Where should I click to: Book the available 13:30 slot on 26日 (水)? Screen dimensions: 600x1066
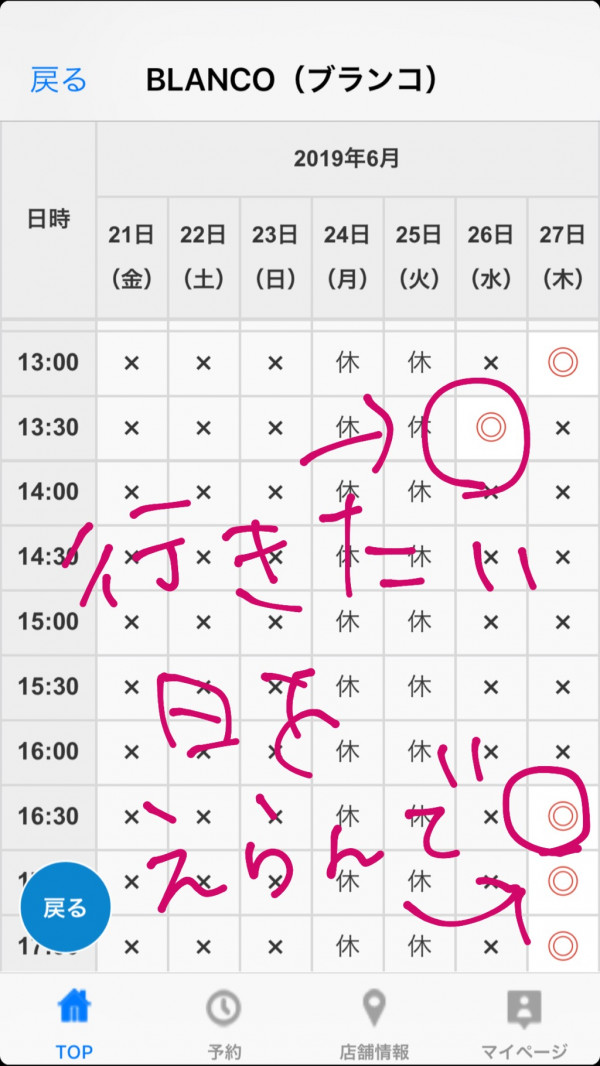tap(490, 427)
